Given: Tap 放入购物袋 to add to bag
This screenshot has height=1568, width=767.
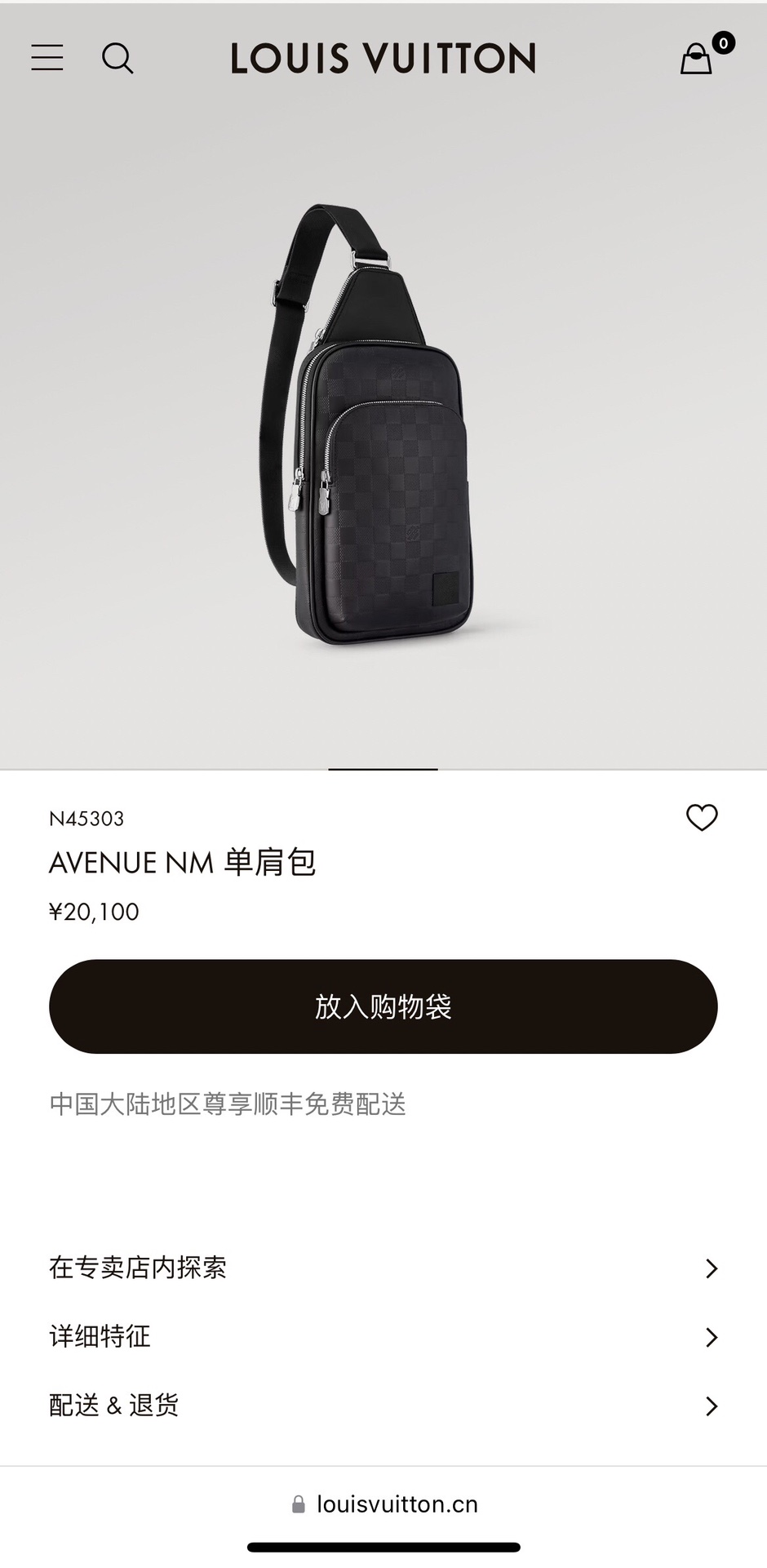Looking at the screenshot, I should pyautogui.click(x=383, y=1006).
